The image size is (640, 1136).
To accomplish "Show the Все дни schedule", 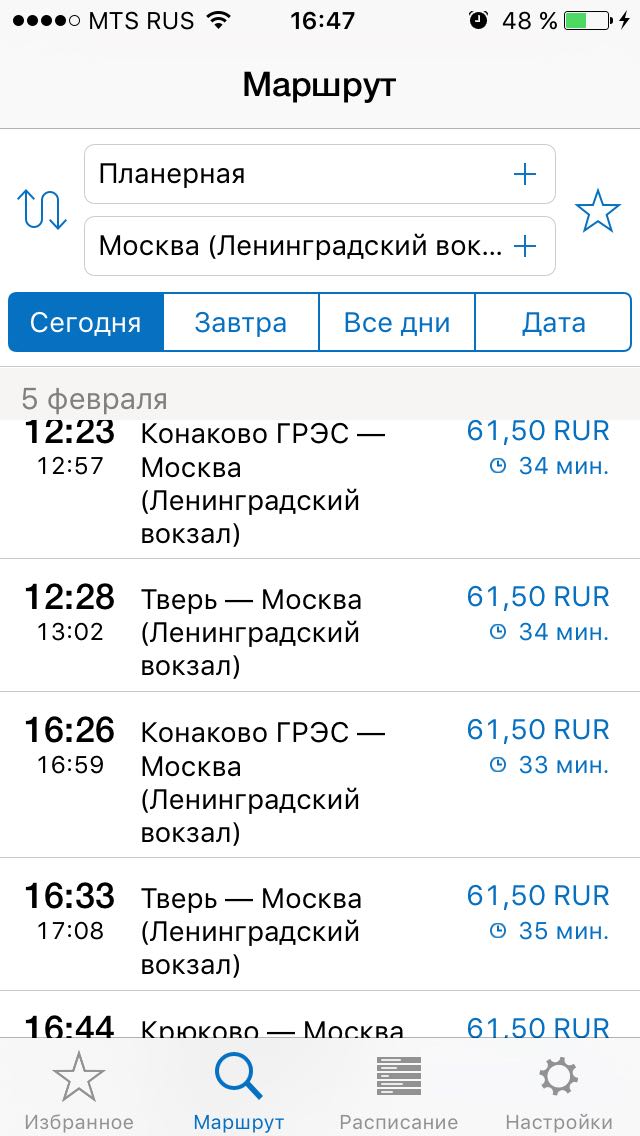I will (396, 322).
